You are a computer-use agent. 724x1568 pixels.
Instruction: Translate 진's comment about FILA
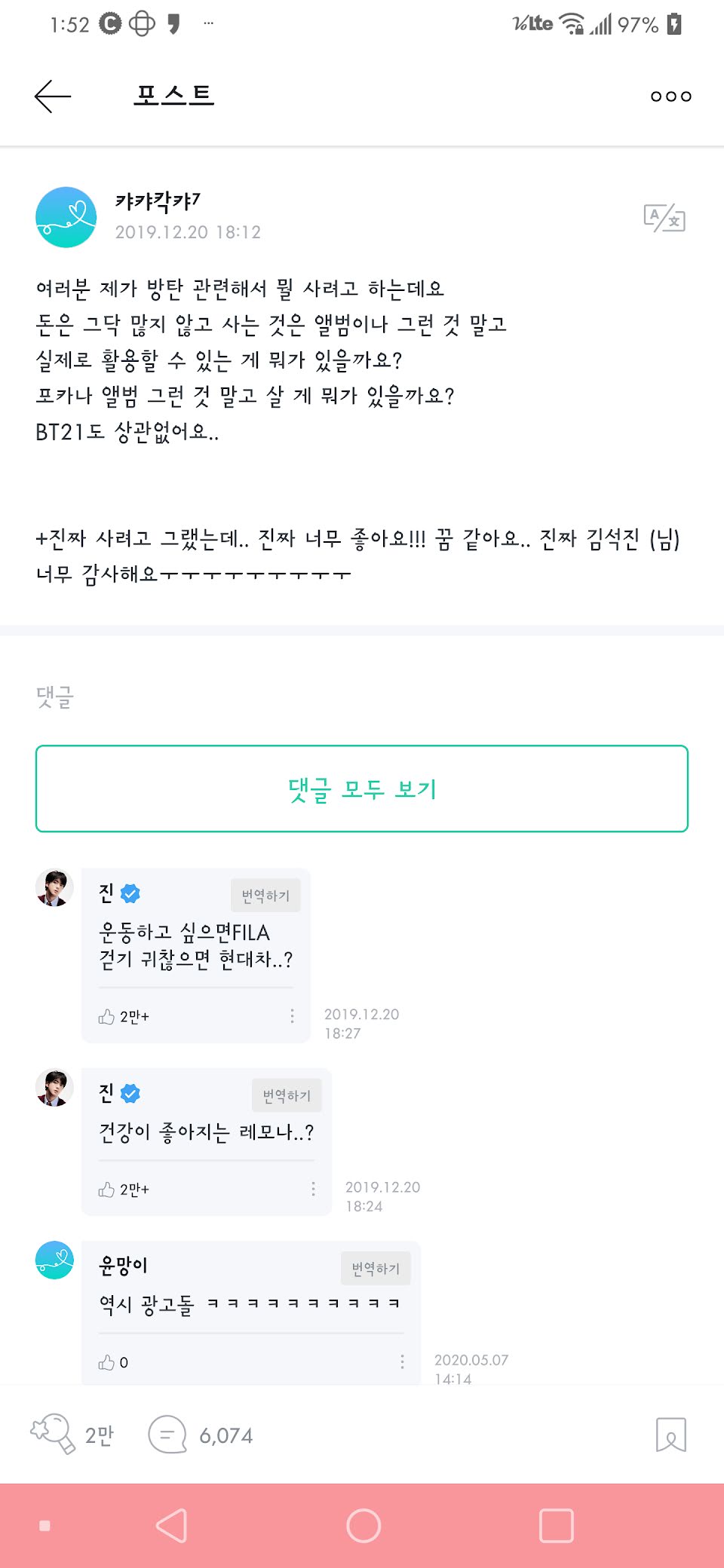[x=265, y=896]
